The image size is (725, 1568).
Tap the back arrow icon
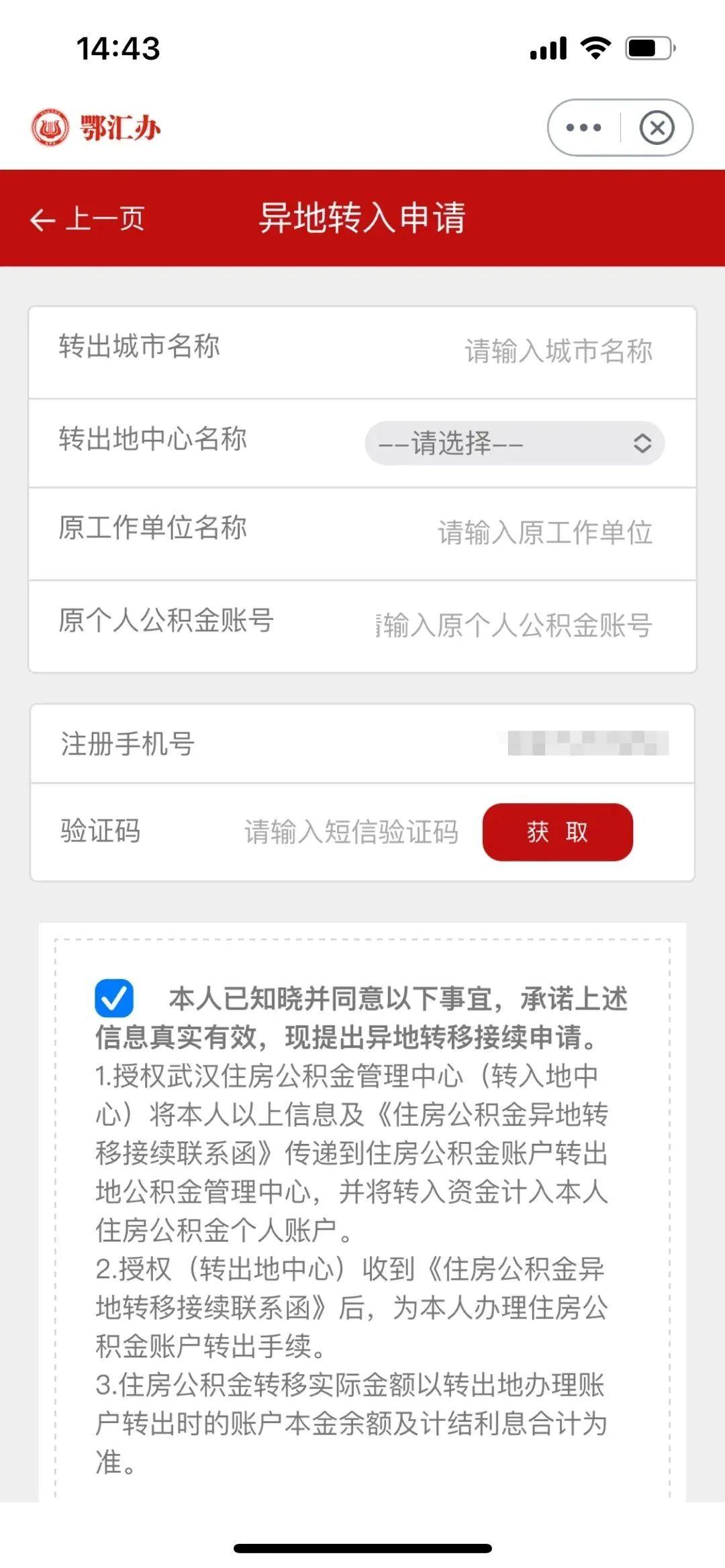tap(42, 219)
